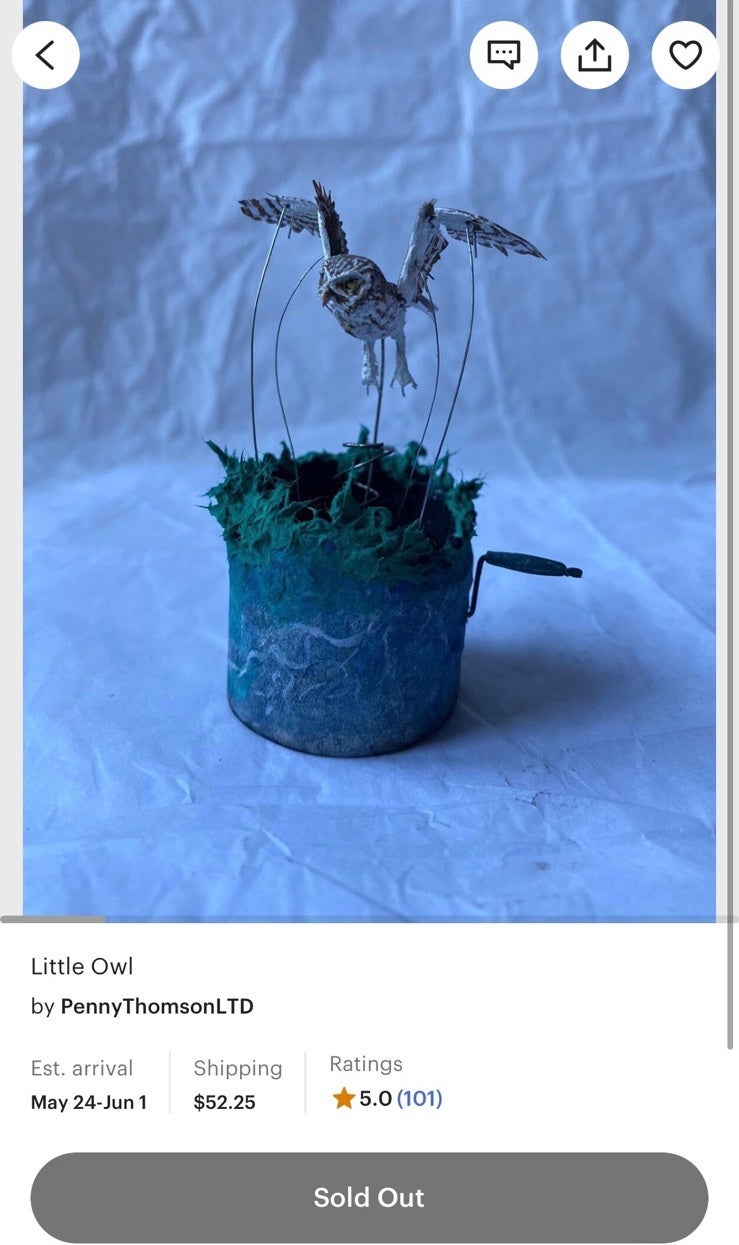Favorite the listing with the heart icon
739x1245 pixels.
pos(685,55)
